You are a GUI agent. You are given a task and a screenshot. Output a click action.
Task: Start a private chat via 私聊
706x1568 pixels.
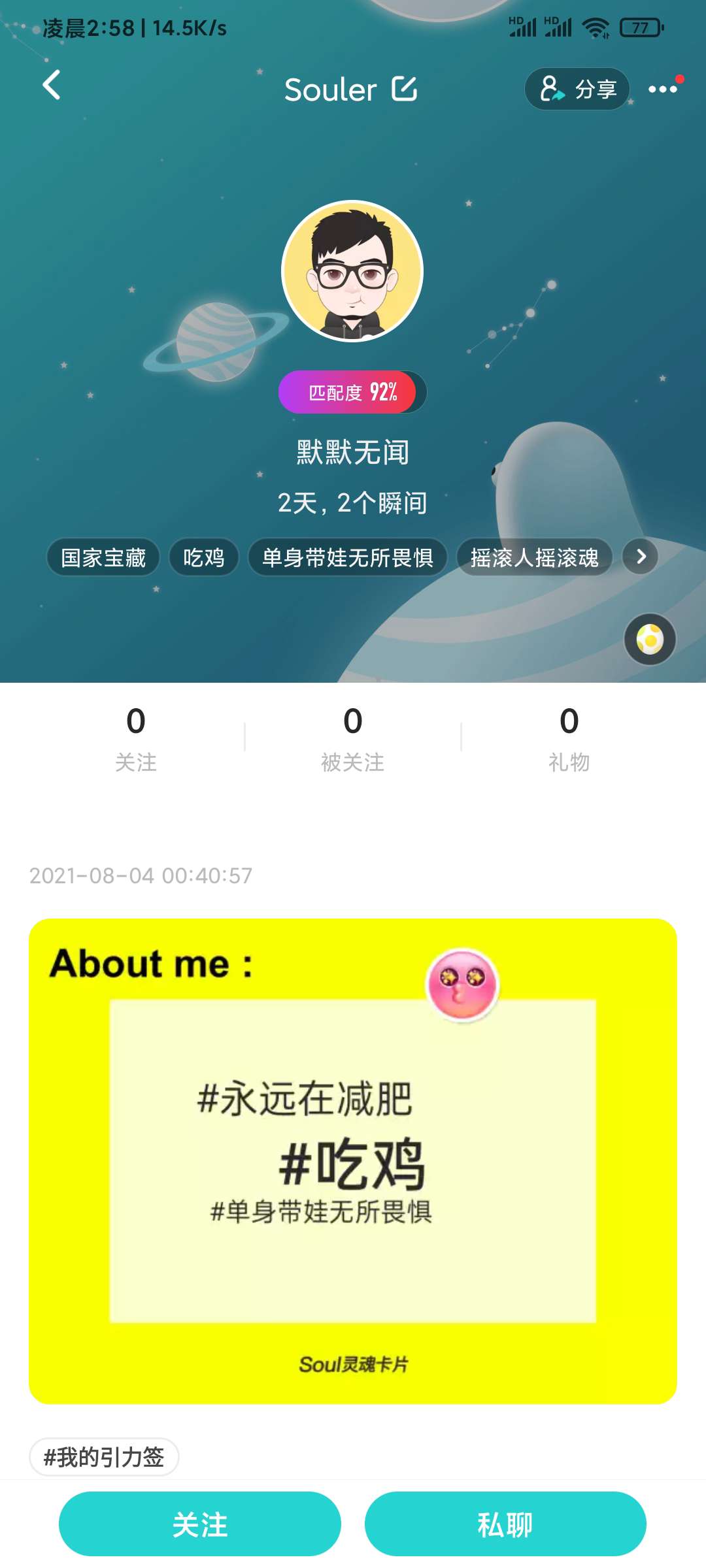(x=505, y=1524)
